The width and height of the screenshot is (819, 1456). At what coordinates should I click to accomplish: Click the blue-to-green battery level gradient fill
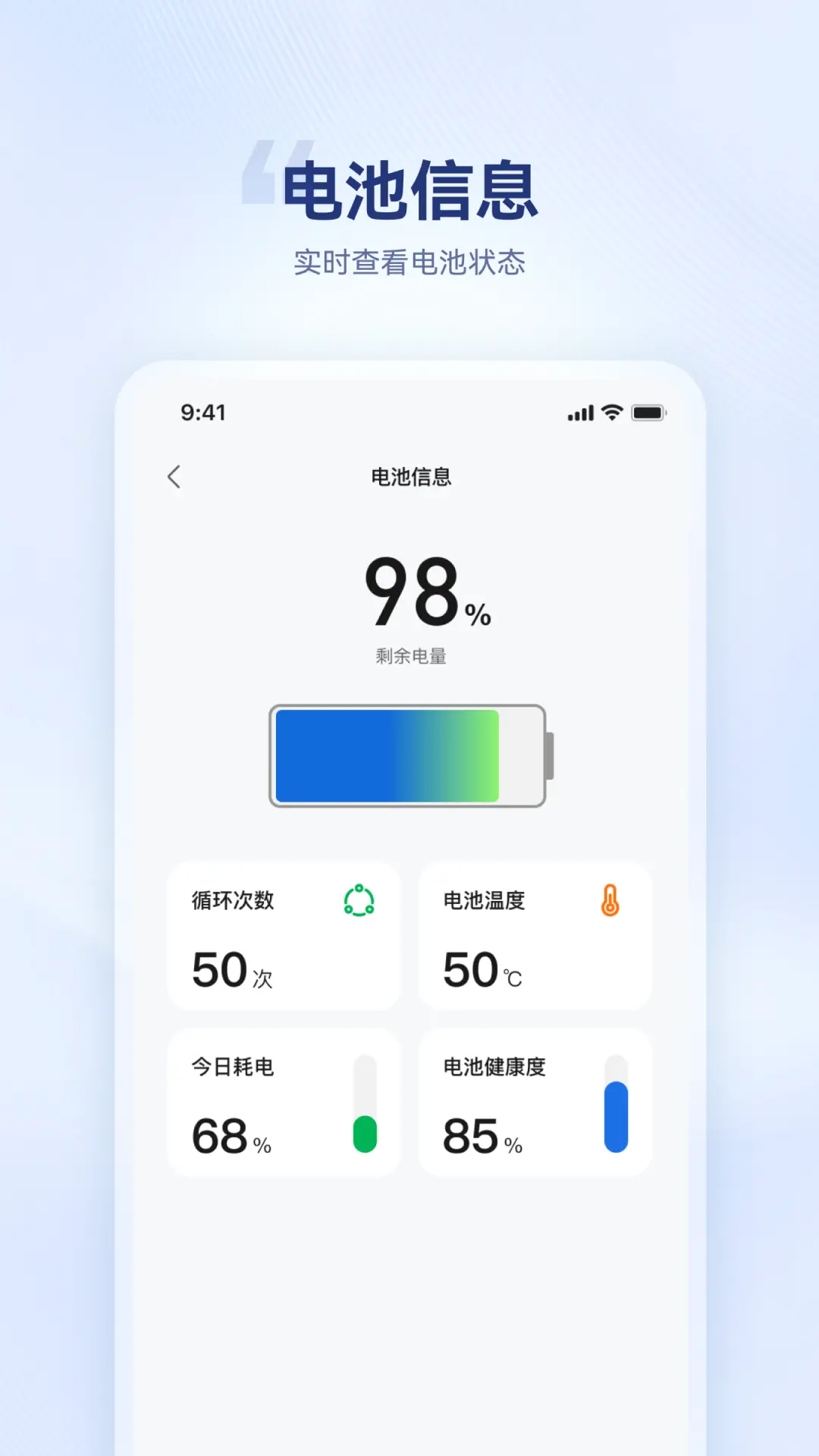coord(387,756)
